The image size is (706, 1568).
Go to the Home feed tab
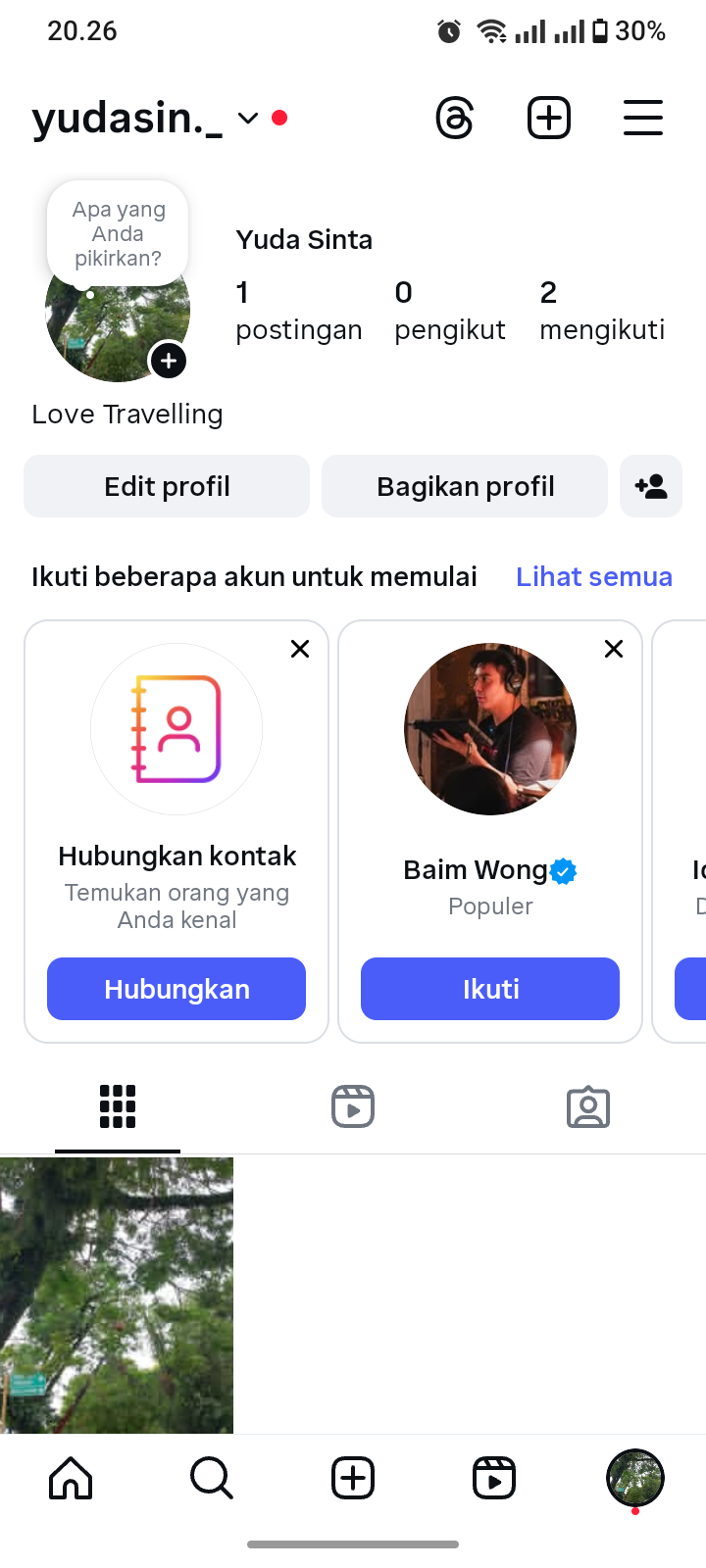click(71, 1478)
